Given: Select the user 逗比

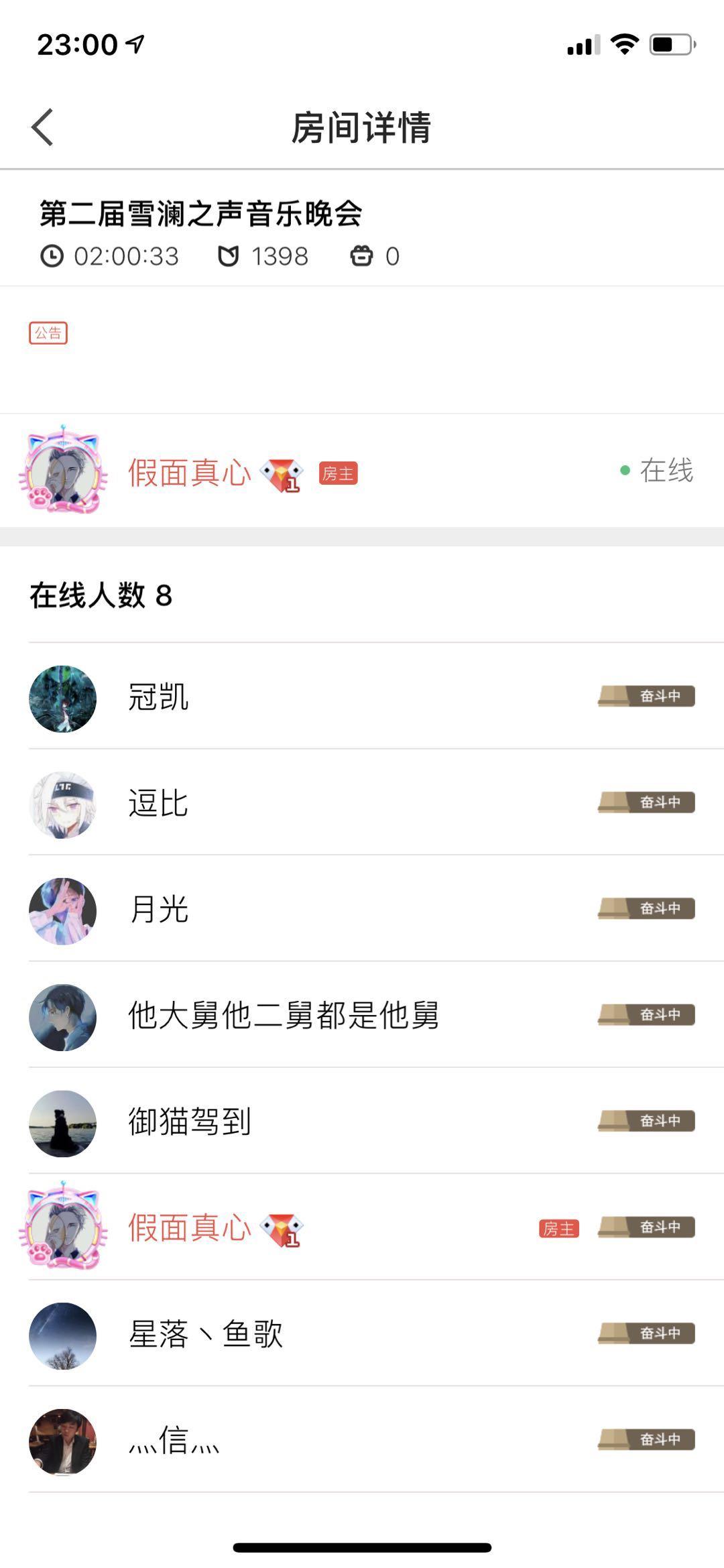Looking at the screenshot, I should (158, 803).
